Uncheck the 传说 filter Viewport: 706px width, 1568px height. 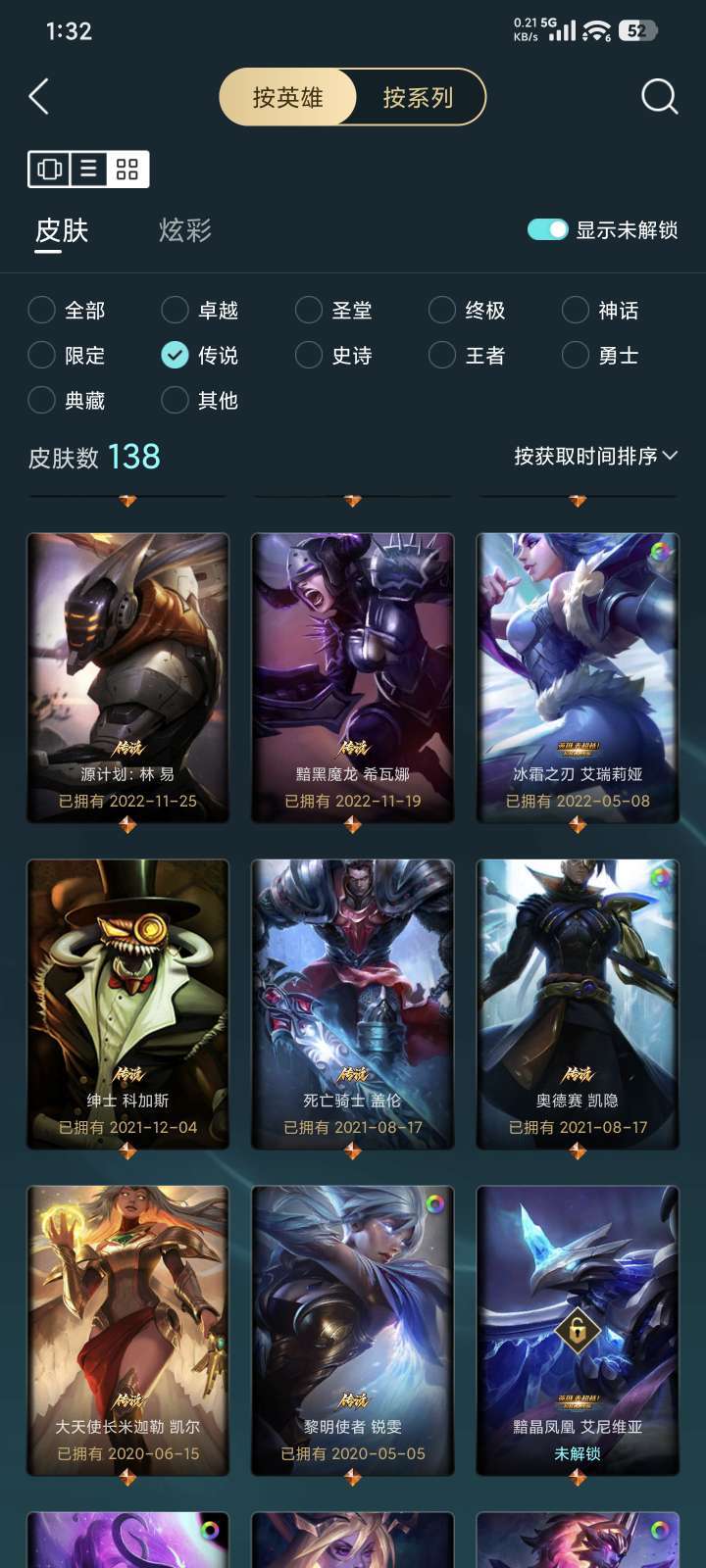coord(174,355)
